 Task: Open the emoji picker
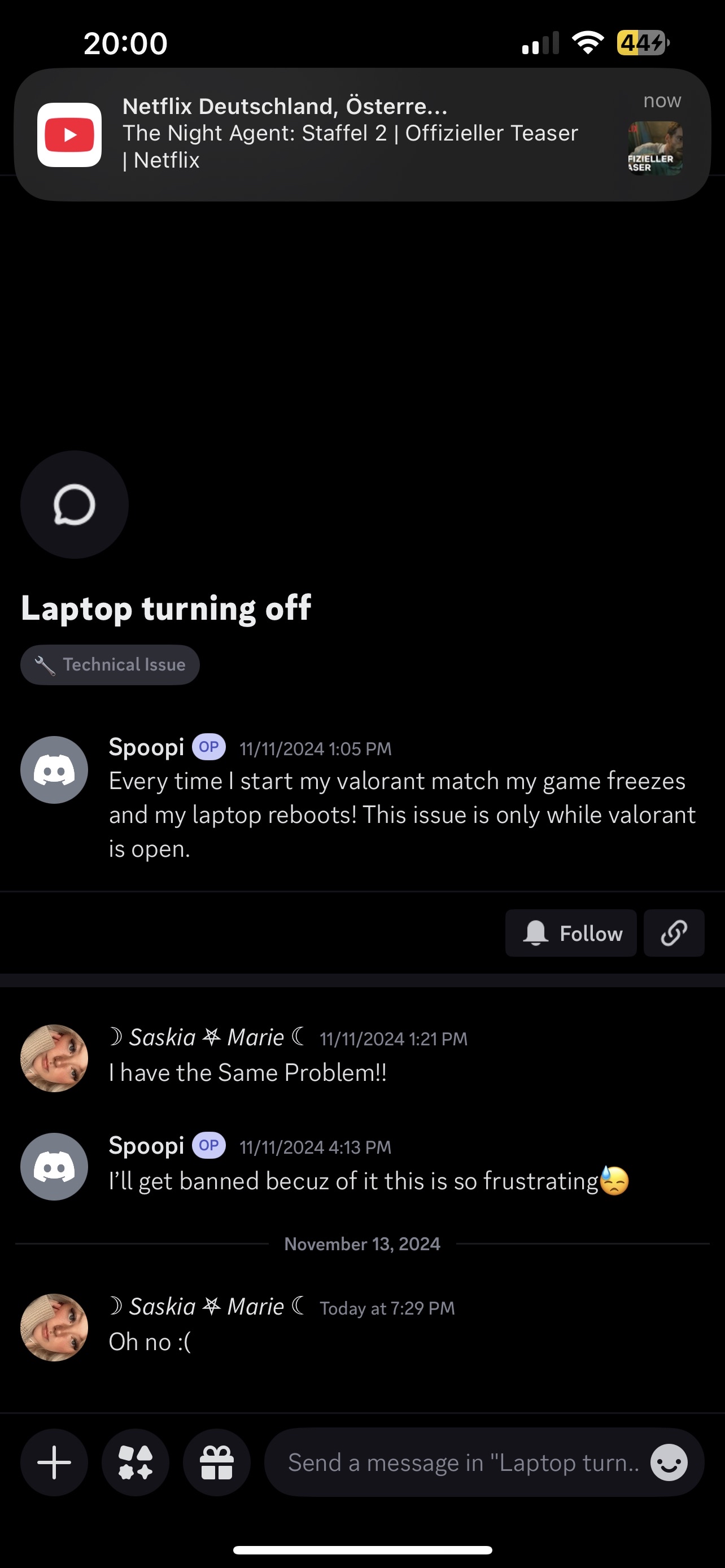(669, 1462)
